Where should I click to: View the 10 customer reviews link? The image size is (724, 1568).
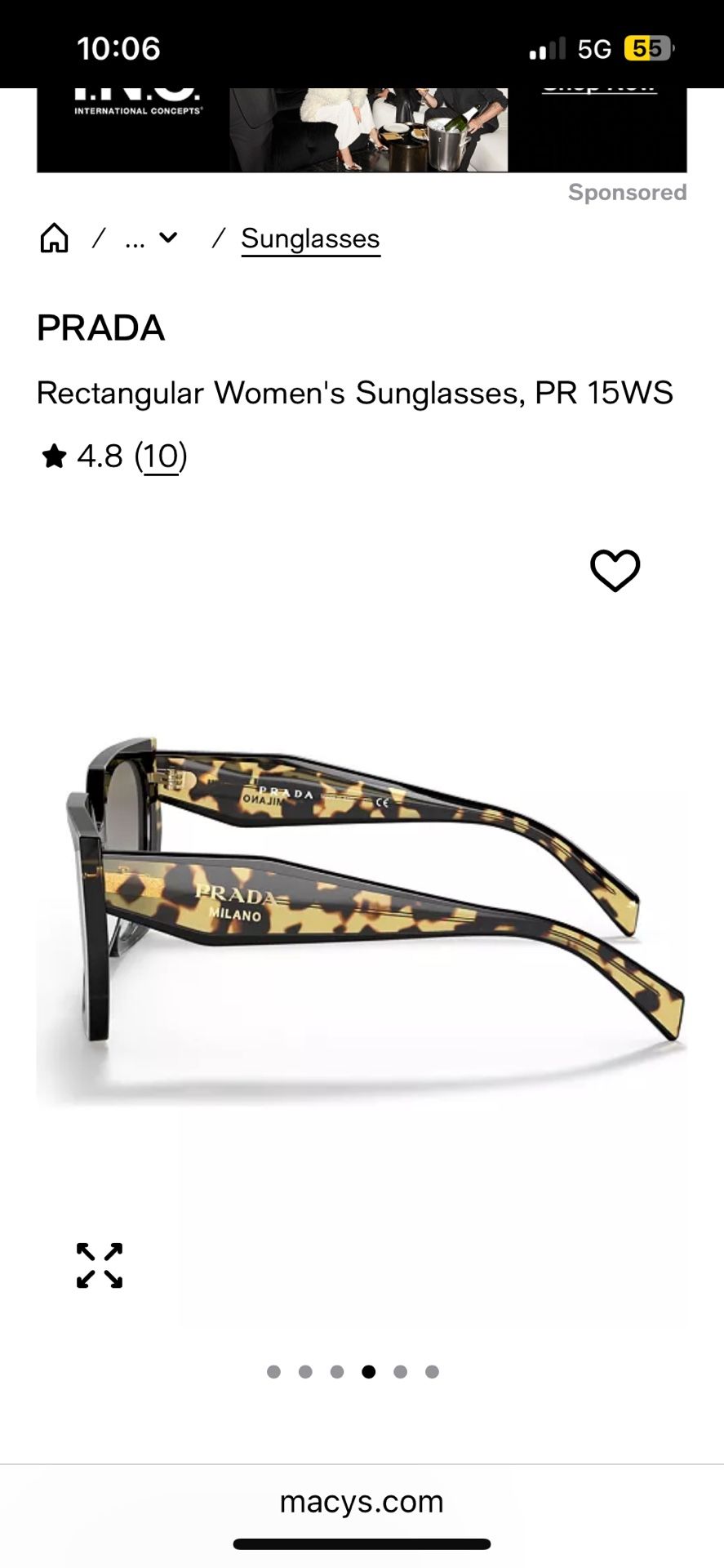click(161, 457)
